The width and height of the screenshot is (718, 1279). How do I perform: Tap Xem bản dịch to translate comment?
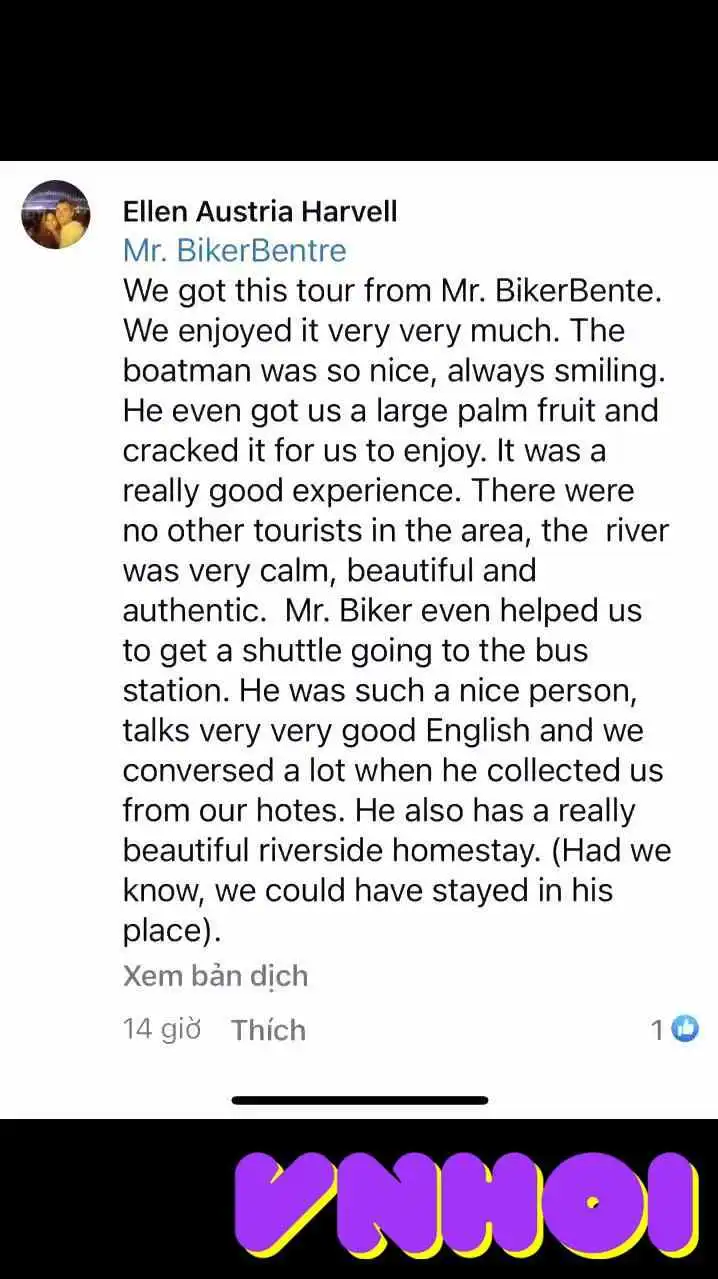click(x=215, y=976)
